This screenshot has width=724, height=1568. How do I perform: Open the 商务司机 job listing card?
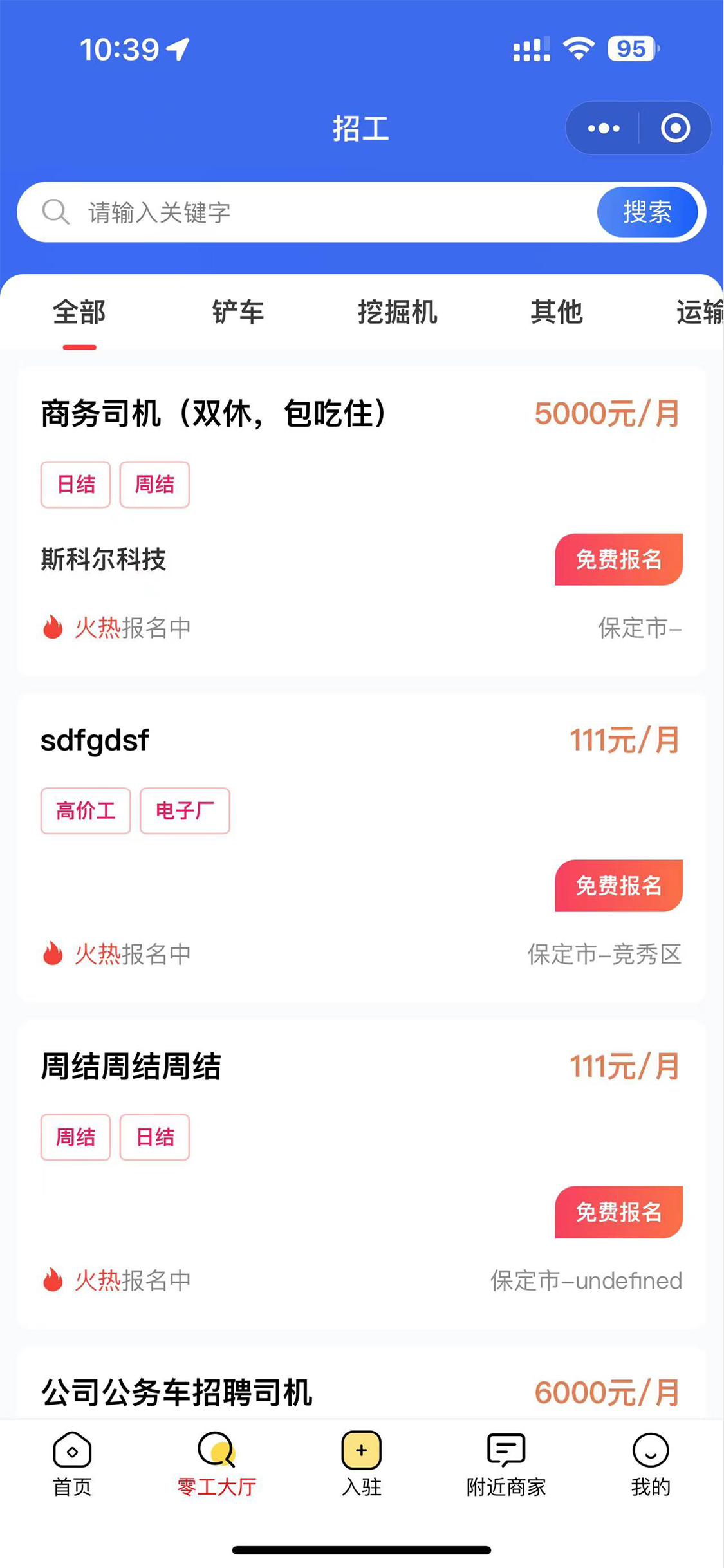point(361,520)
